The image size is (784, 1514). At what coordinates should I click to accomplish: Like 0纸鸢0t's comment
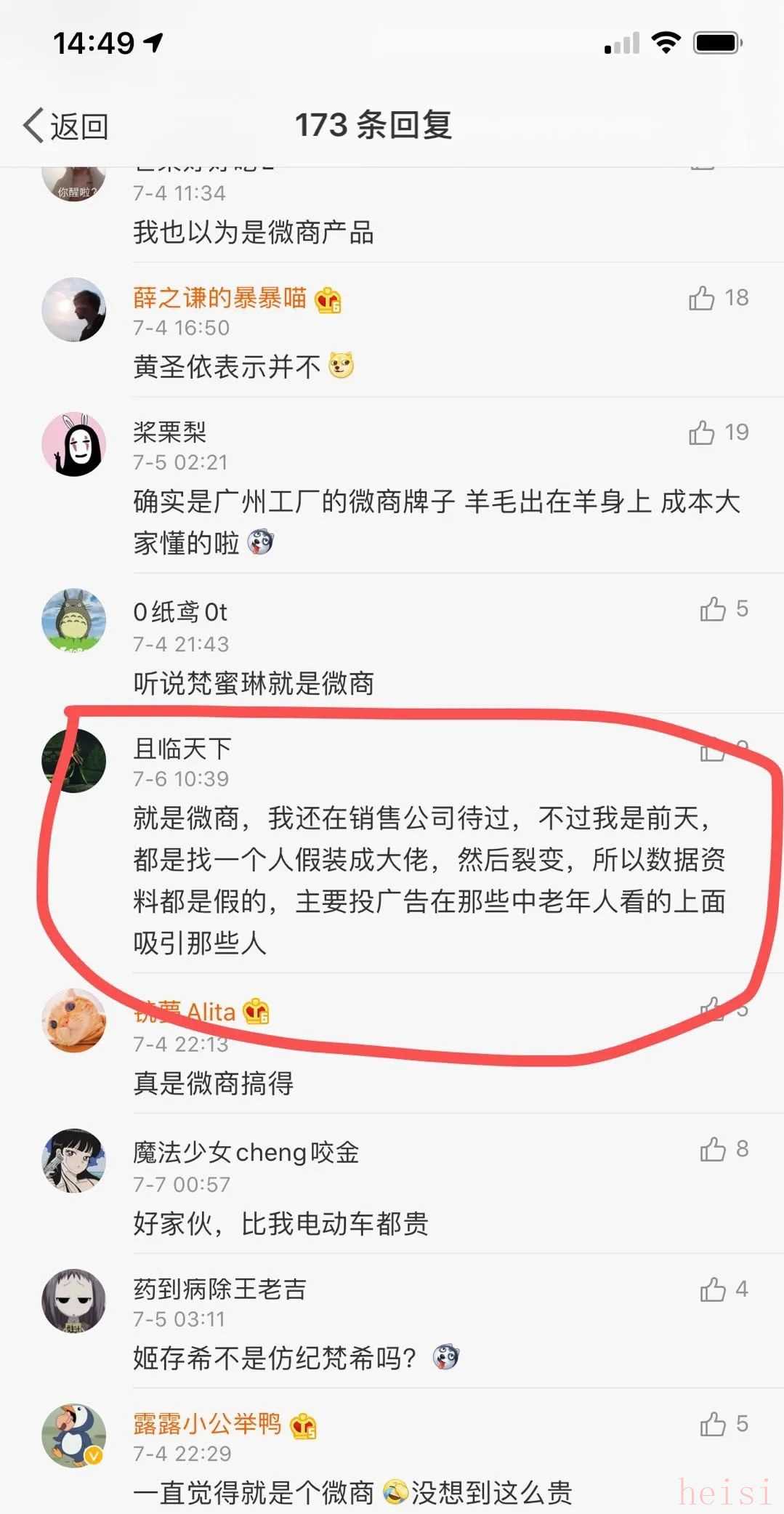click(x=713, y=609)
